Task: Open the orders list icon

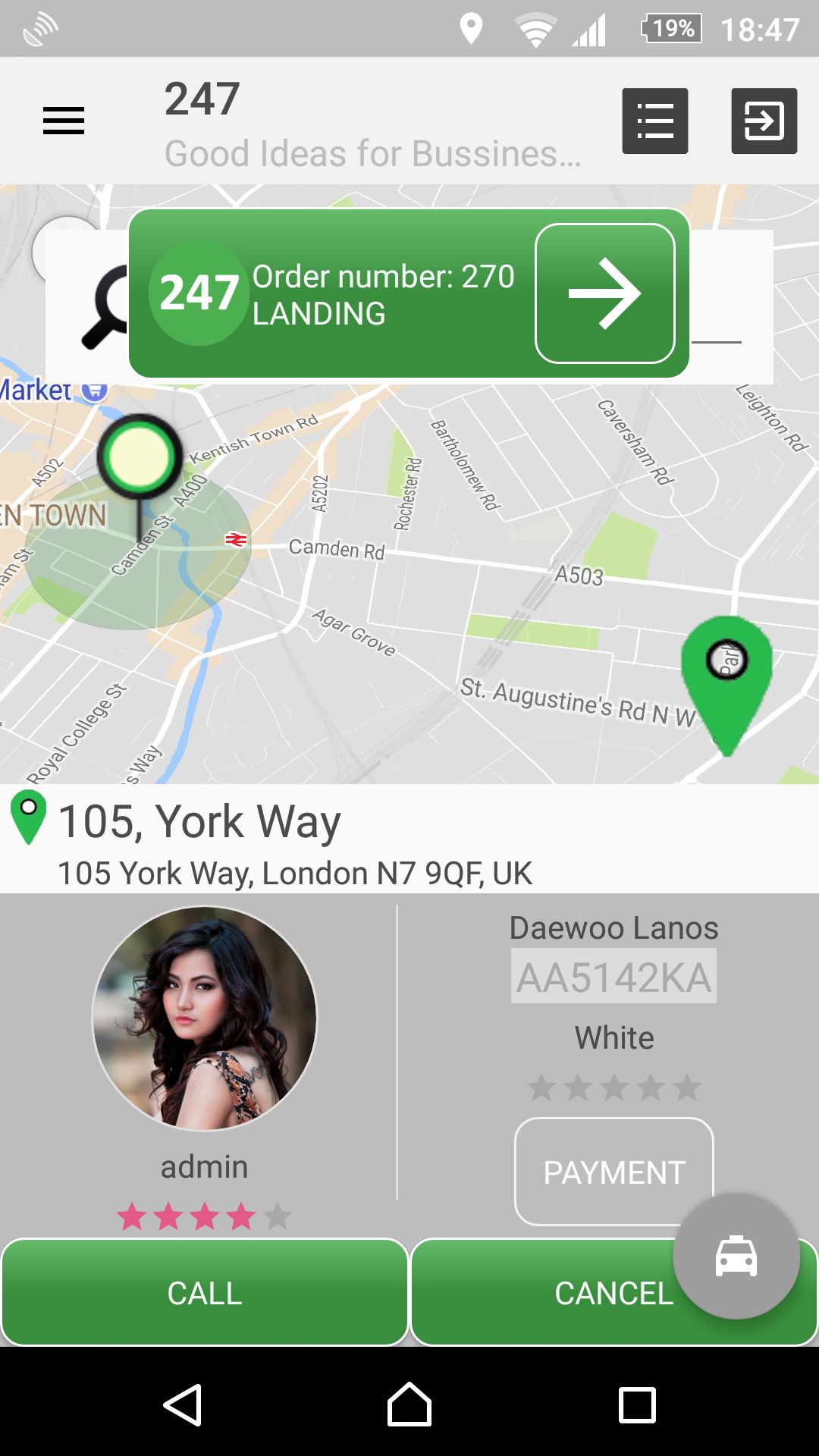Action: (x=655, y=121)
